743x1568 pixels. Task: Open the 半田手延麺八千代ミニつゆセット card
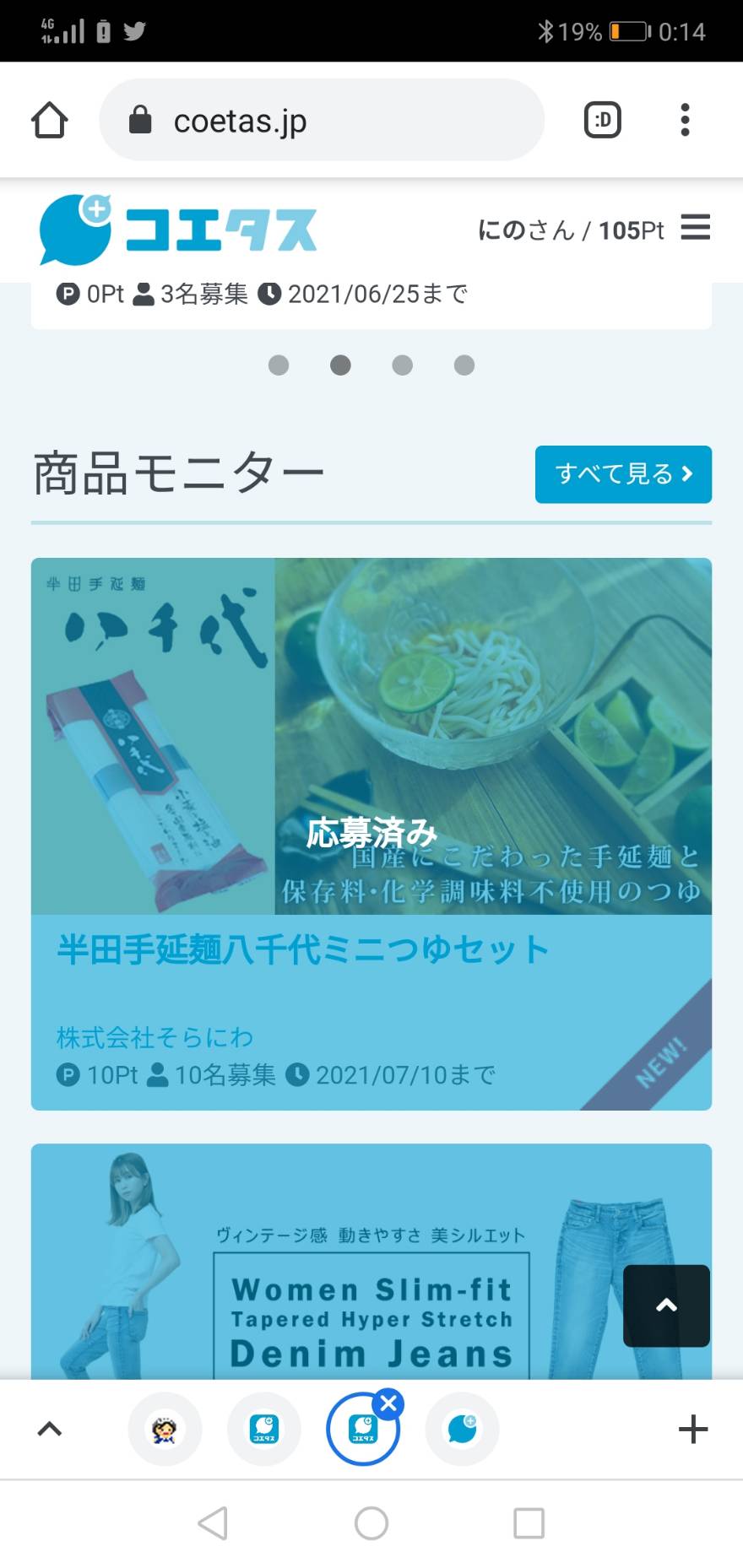pos(371,834)
